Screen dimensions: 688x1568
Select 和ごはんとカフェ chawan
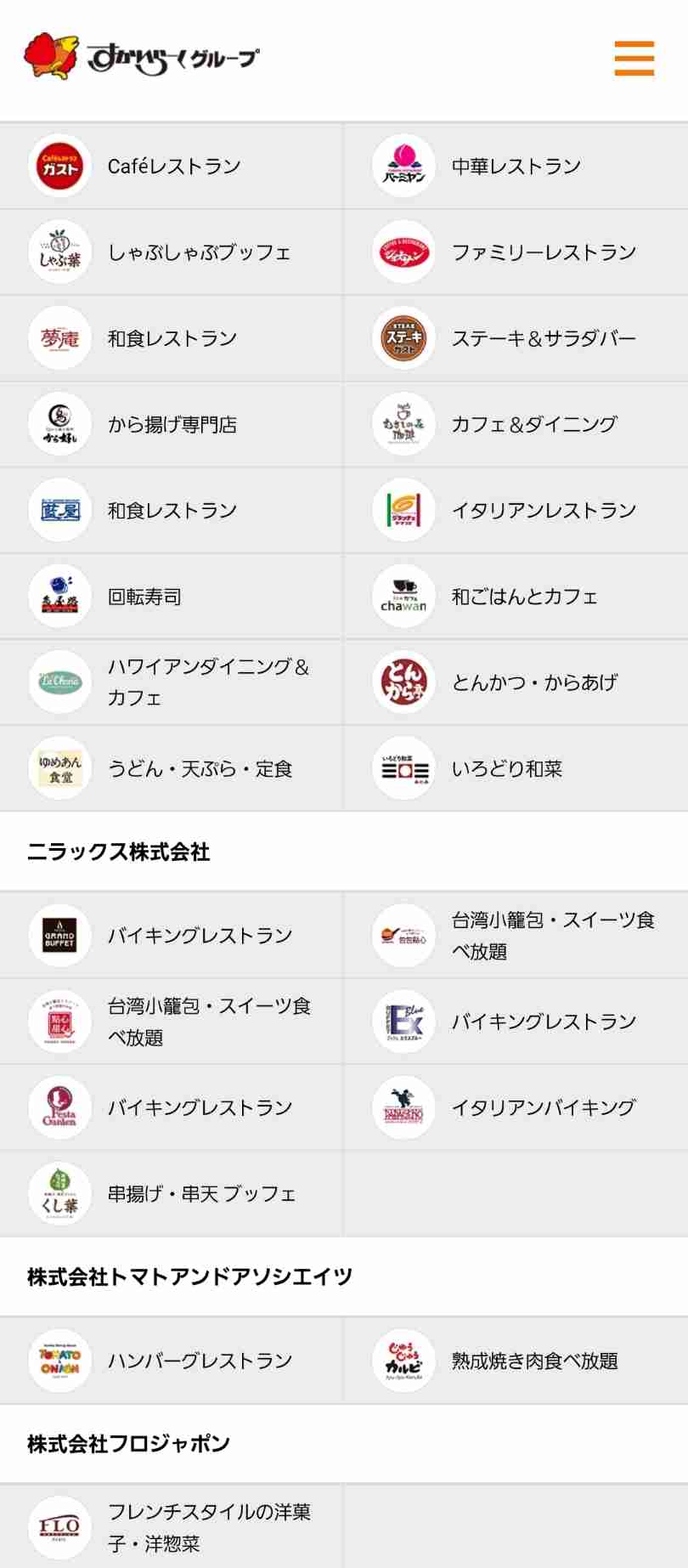point(516,597)
